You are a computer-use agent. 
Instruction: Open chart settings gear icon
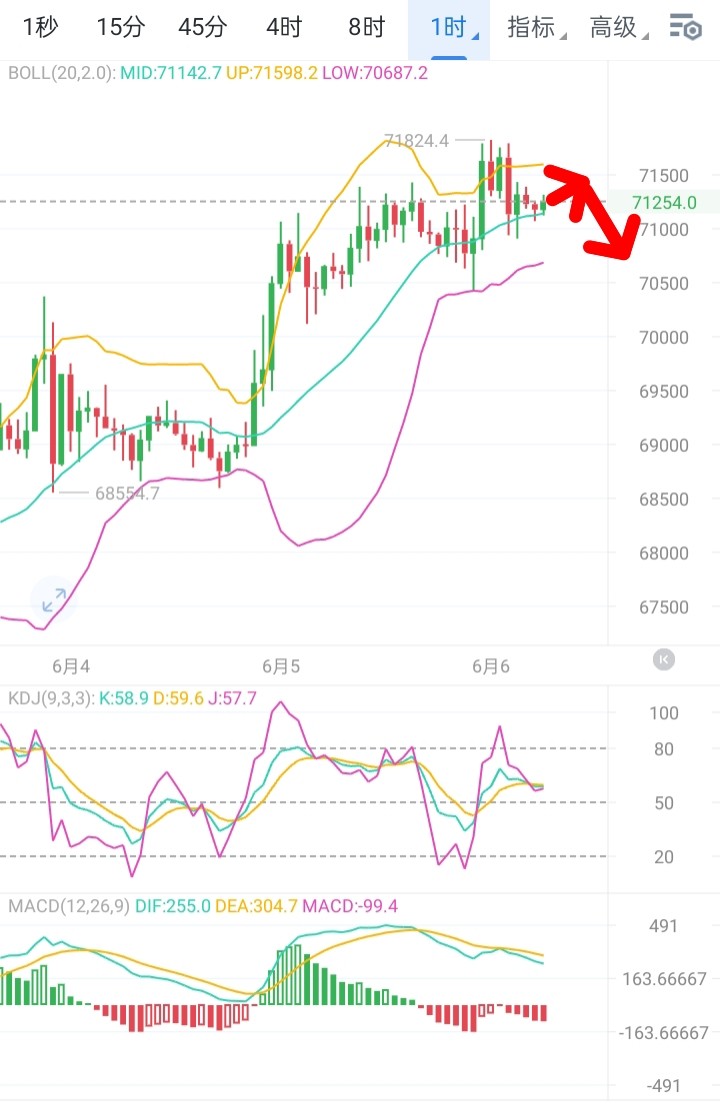686,28
